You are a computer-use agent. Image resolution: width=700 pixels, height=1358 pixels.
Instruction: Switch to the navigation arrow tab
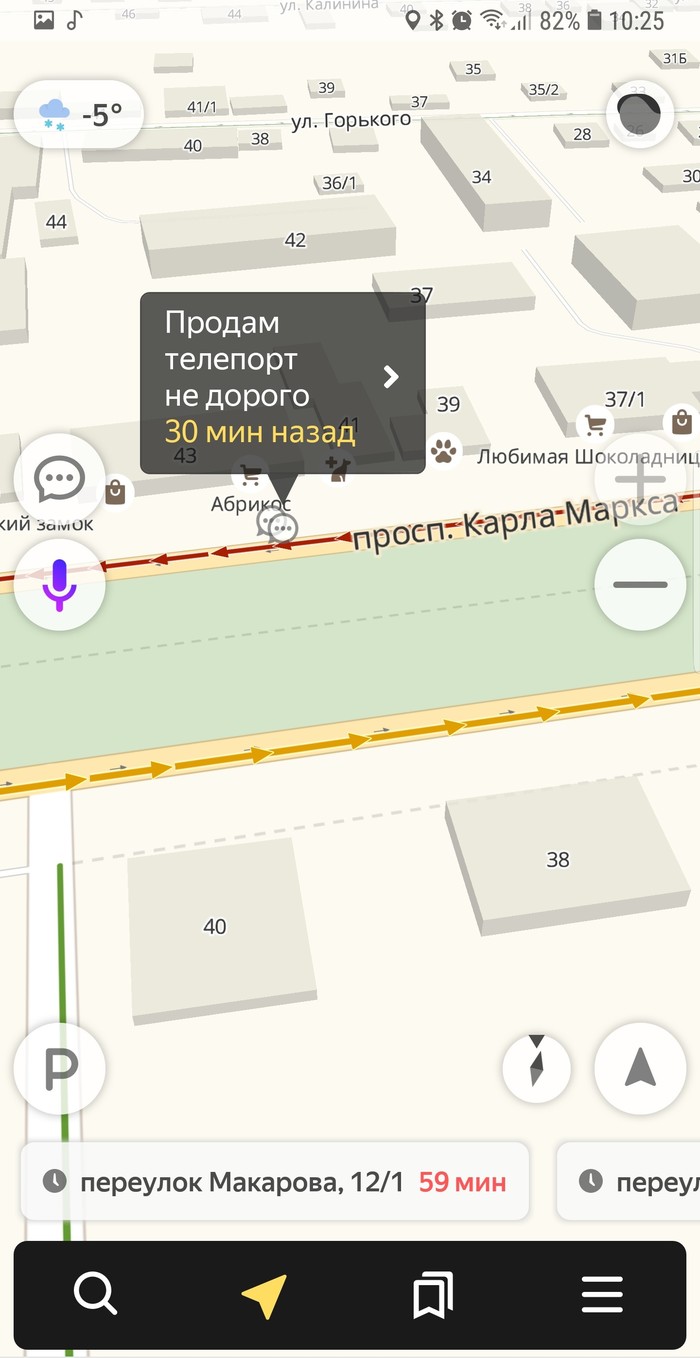[265, 1296]
